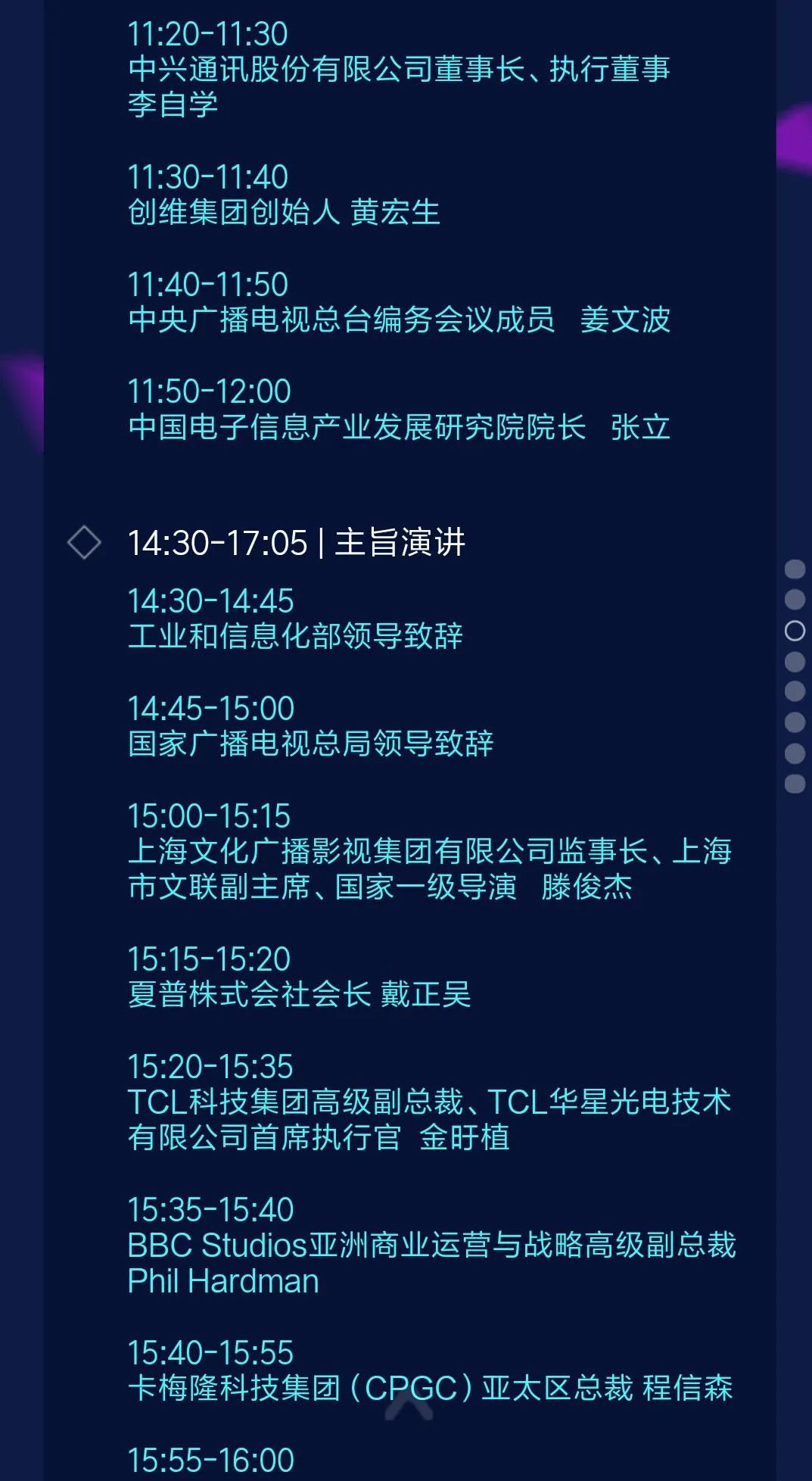Screen dimensions: 812x1481
Task: Select the second page indicator dot
Action: point(795,600)
